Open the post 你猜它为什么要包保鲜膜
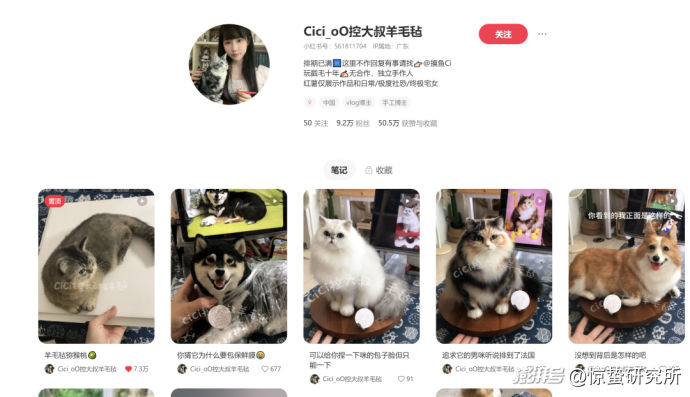 pyautogui.click(x=229, y=266)
